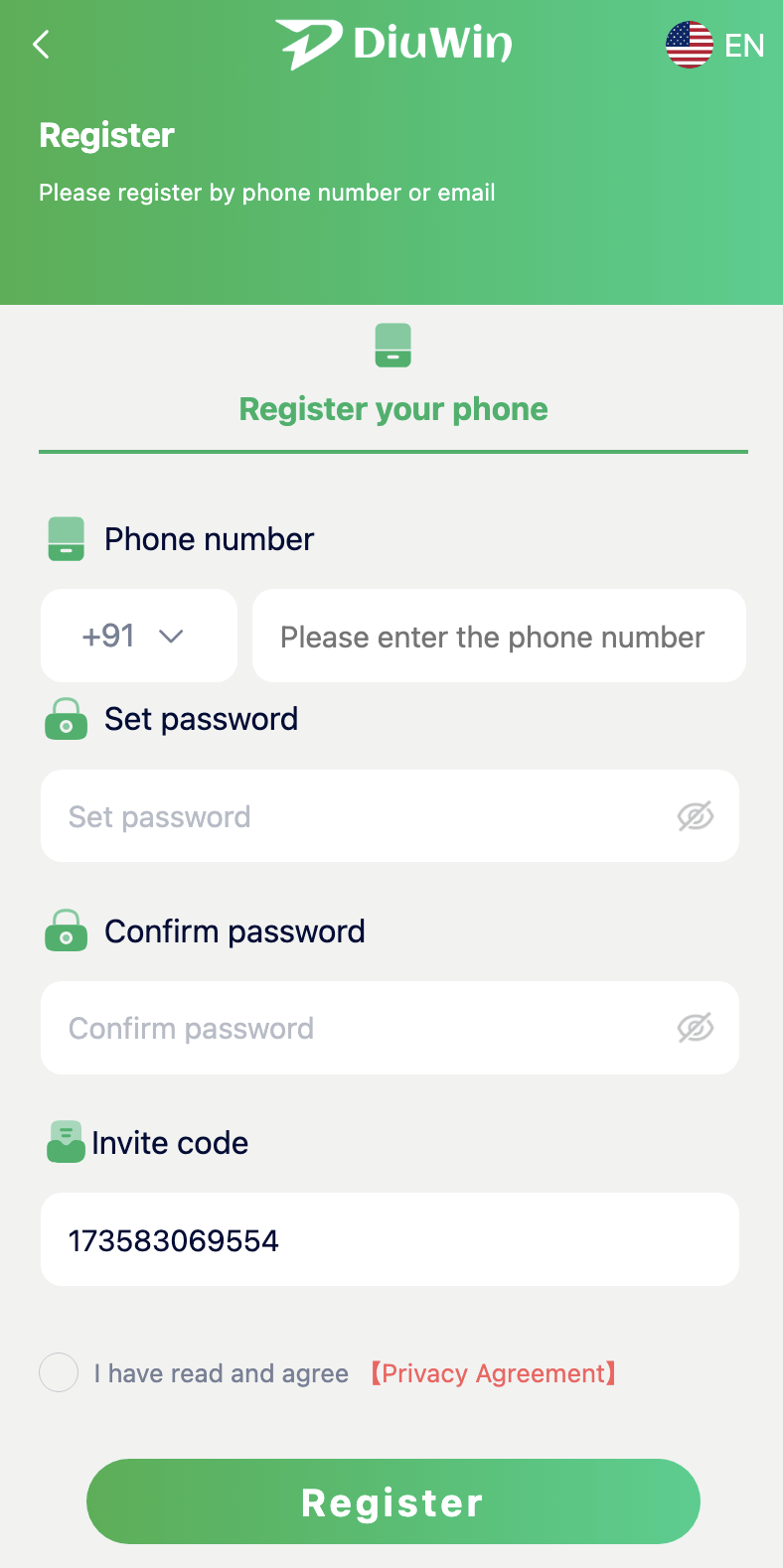Screen dimensions: 783x1568
Task: Focus the Set password field
Action: pyautogui.click(x=358, y=816)
